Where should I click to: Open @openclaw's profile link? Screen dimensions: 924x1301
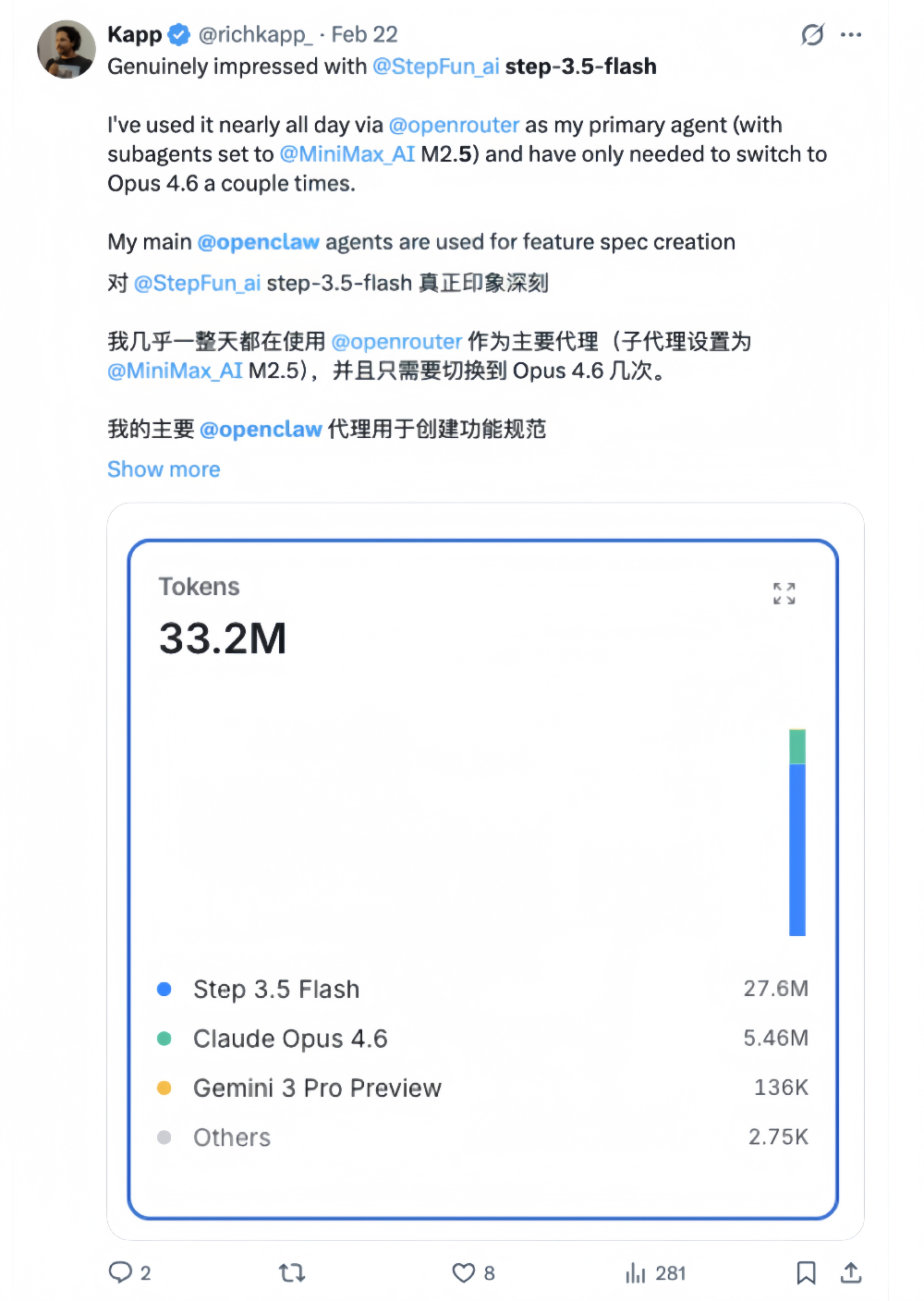point(258,241)
